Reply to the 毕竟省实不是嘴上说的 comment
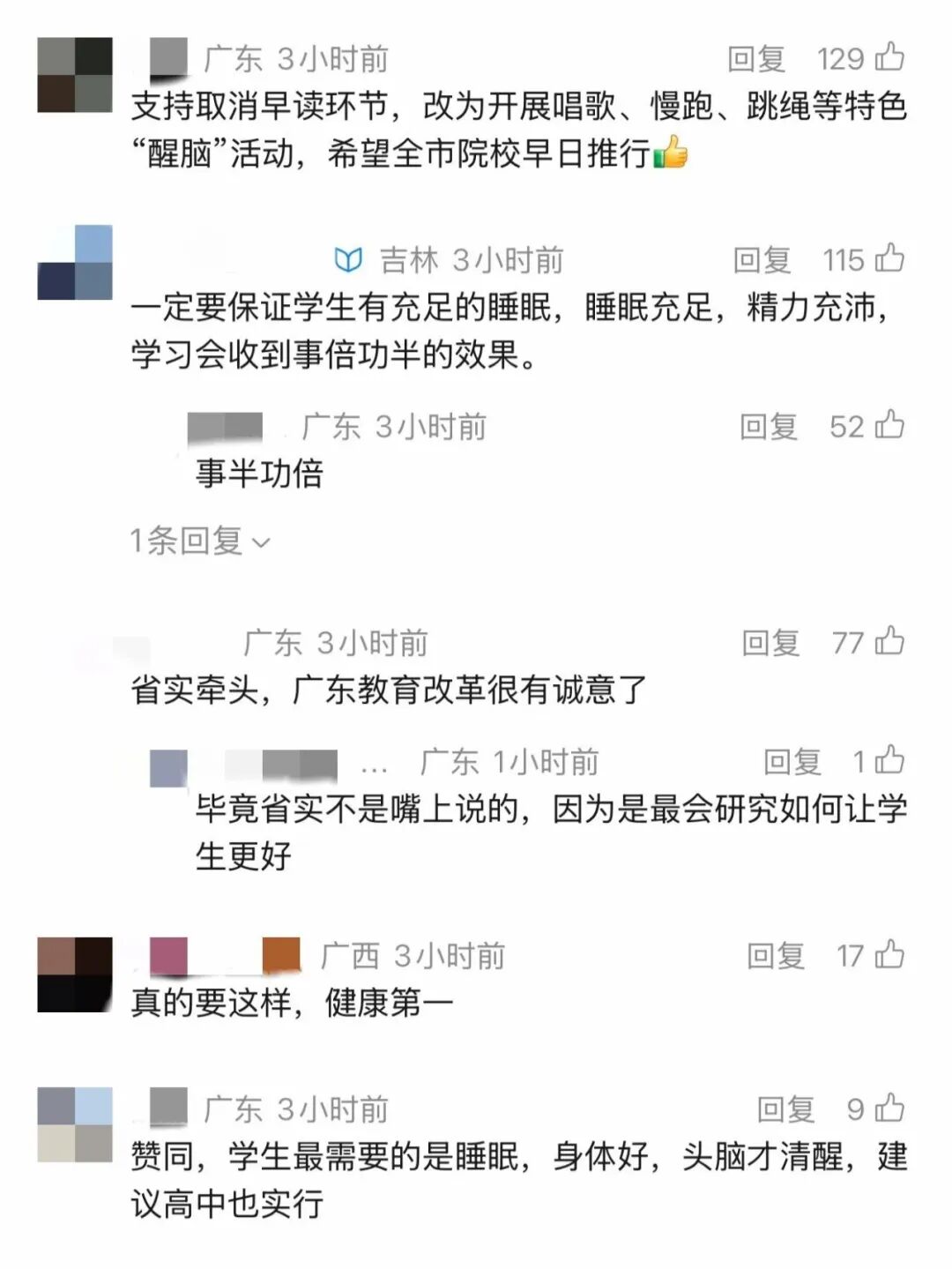Screen dimensions: 952x1269 coord(792,761)
